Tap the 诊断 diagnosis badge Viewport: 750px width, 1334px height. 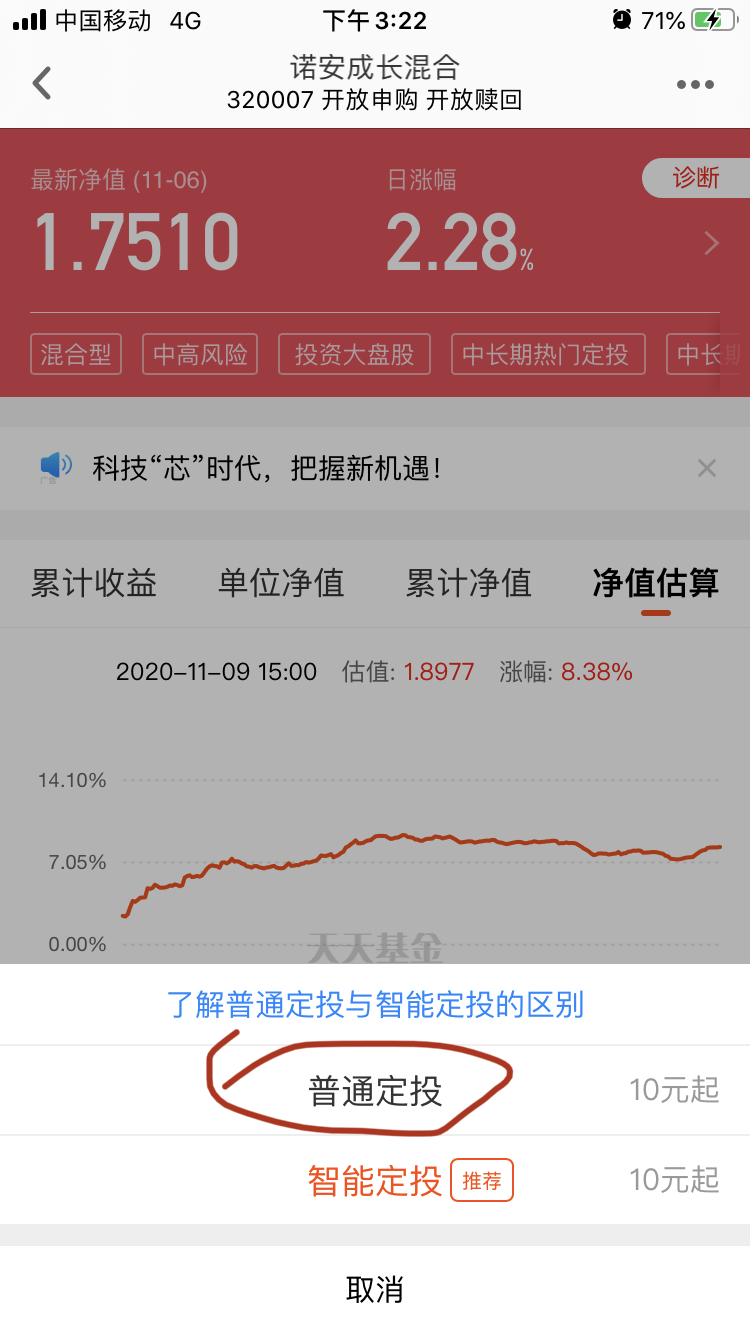pos(697,177)
